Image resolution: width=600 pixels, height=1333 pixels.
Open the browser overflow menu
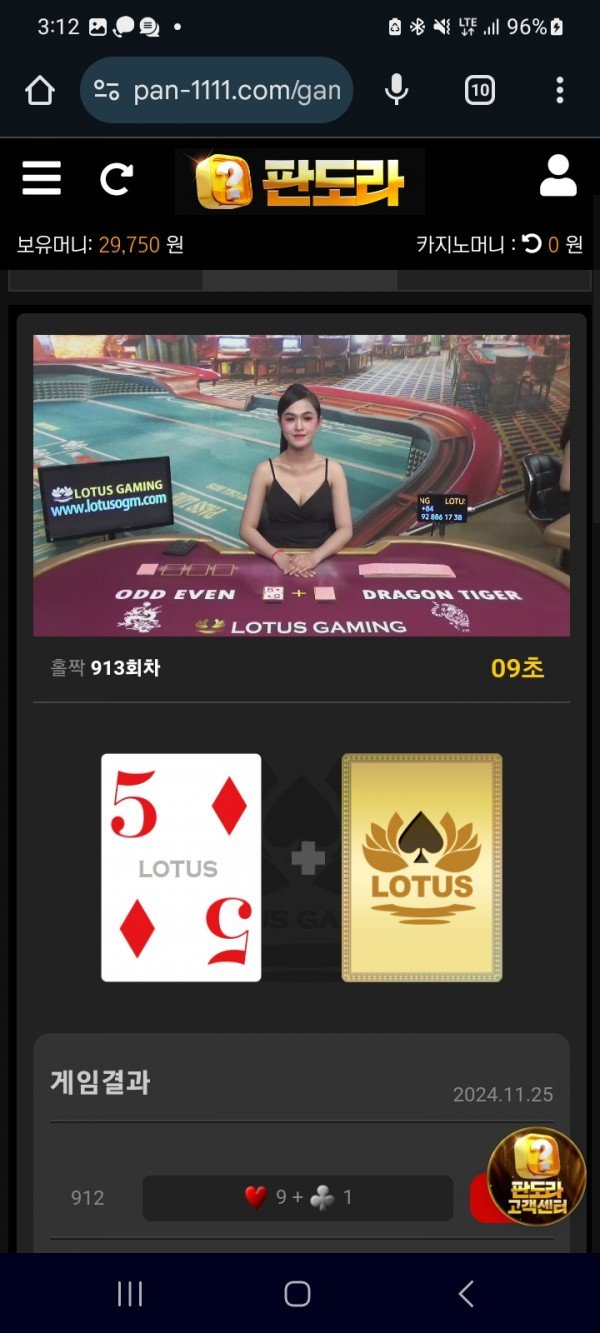pyautogui.click(x=559, y=91)
